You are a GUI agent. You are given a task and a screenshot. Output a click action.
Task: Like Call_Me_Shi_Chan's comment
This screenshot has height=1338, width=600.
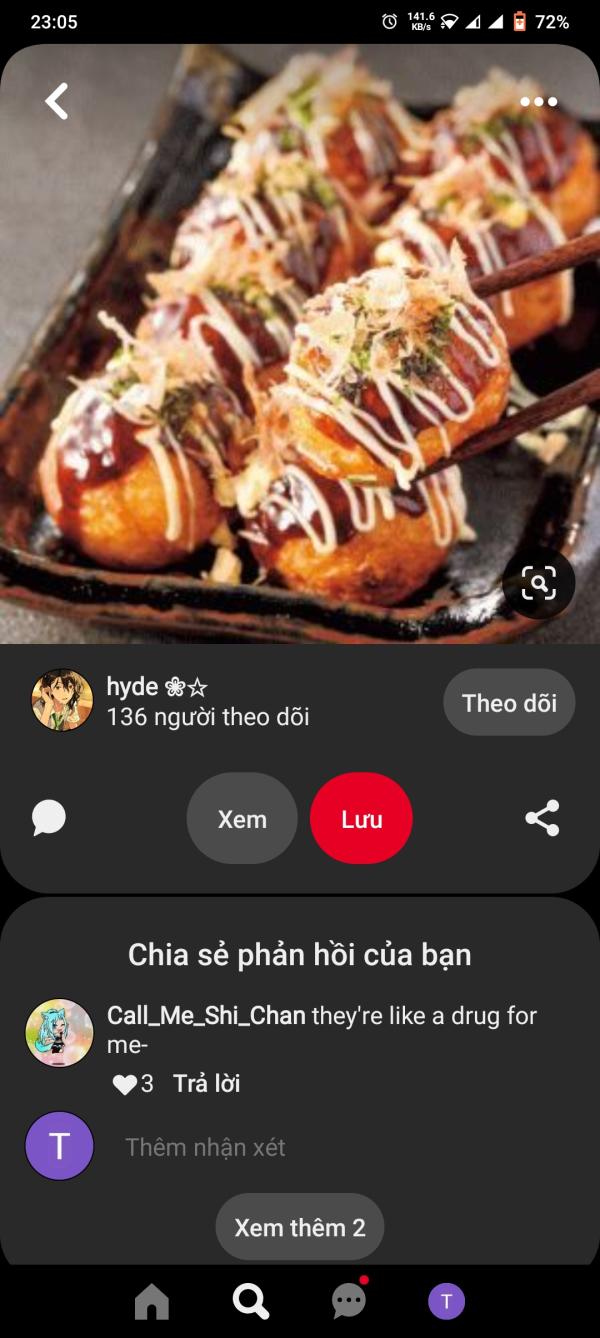click(125, 1084)
